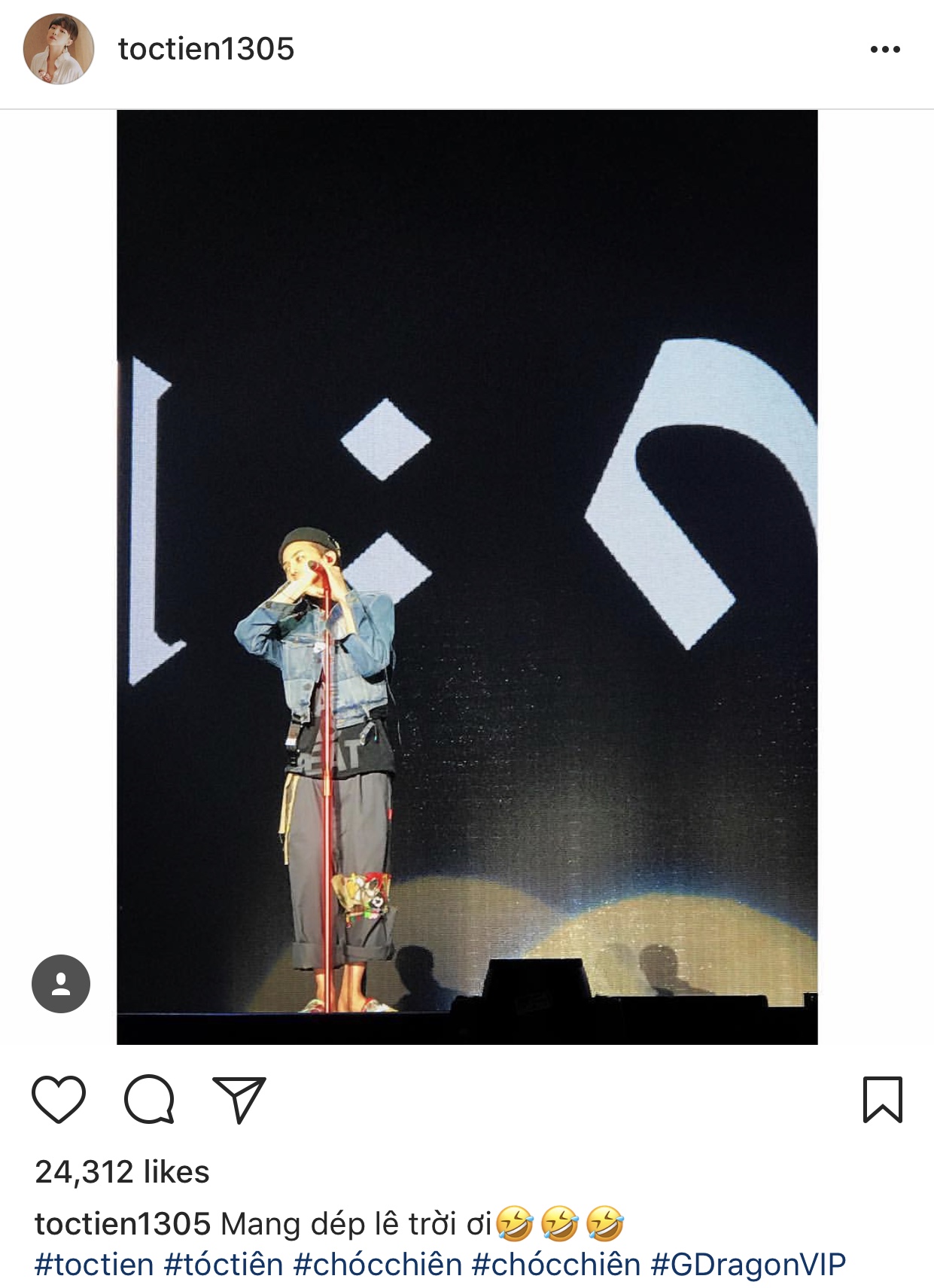Open toctien1305's profile picture
The width and height of the screenshot is (934, 1288).
coord(59,49)
